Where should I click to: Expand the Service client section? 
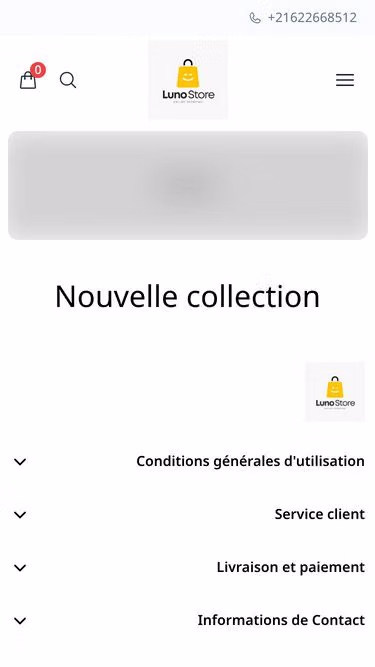click(188, 514)
